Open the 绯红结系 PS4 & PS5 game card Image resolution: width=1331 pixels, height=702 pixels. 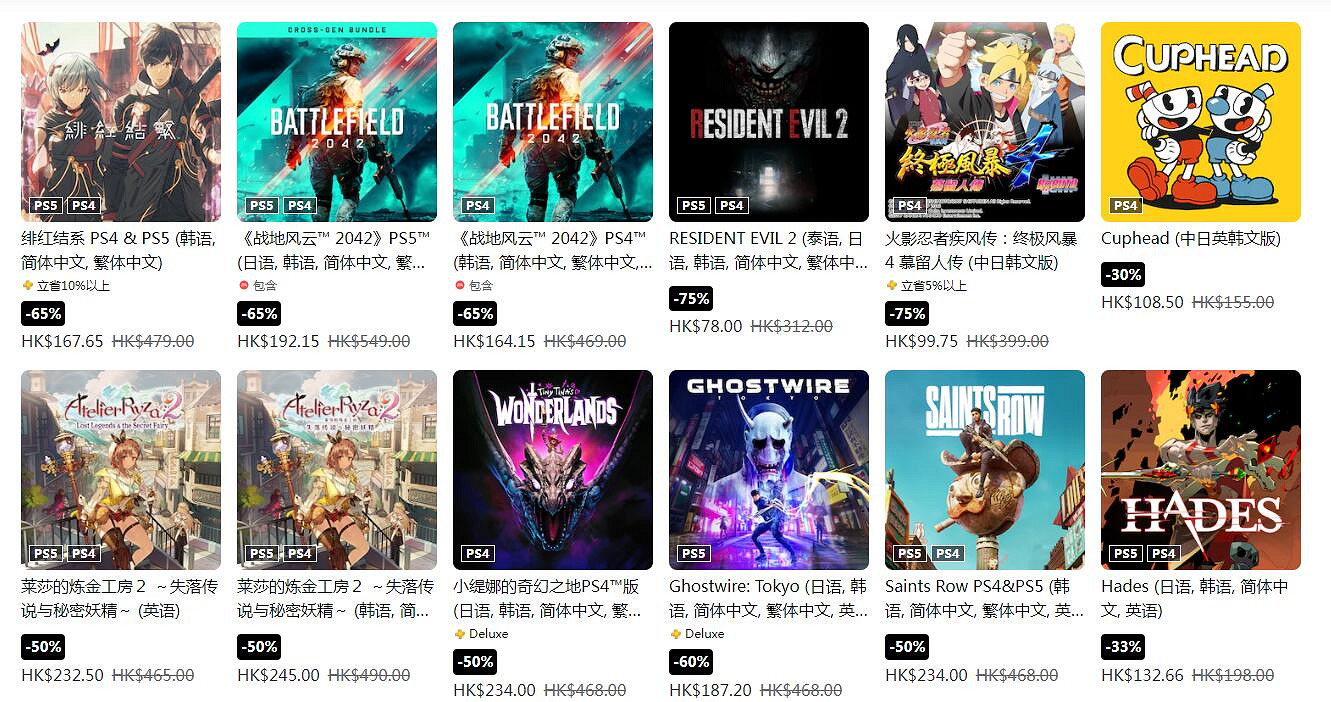coord(120,122)
